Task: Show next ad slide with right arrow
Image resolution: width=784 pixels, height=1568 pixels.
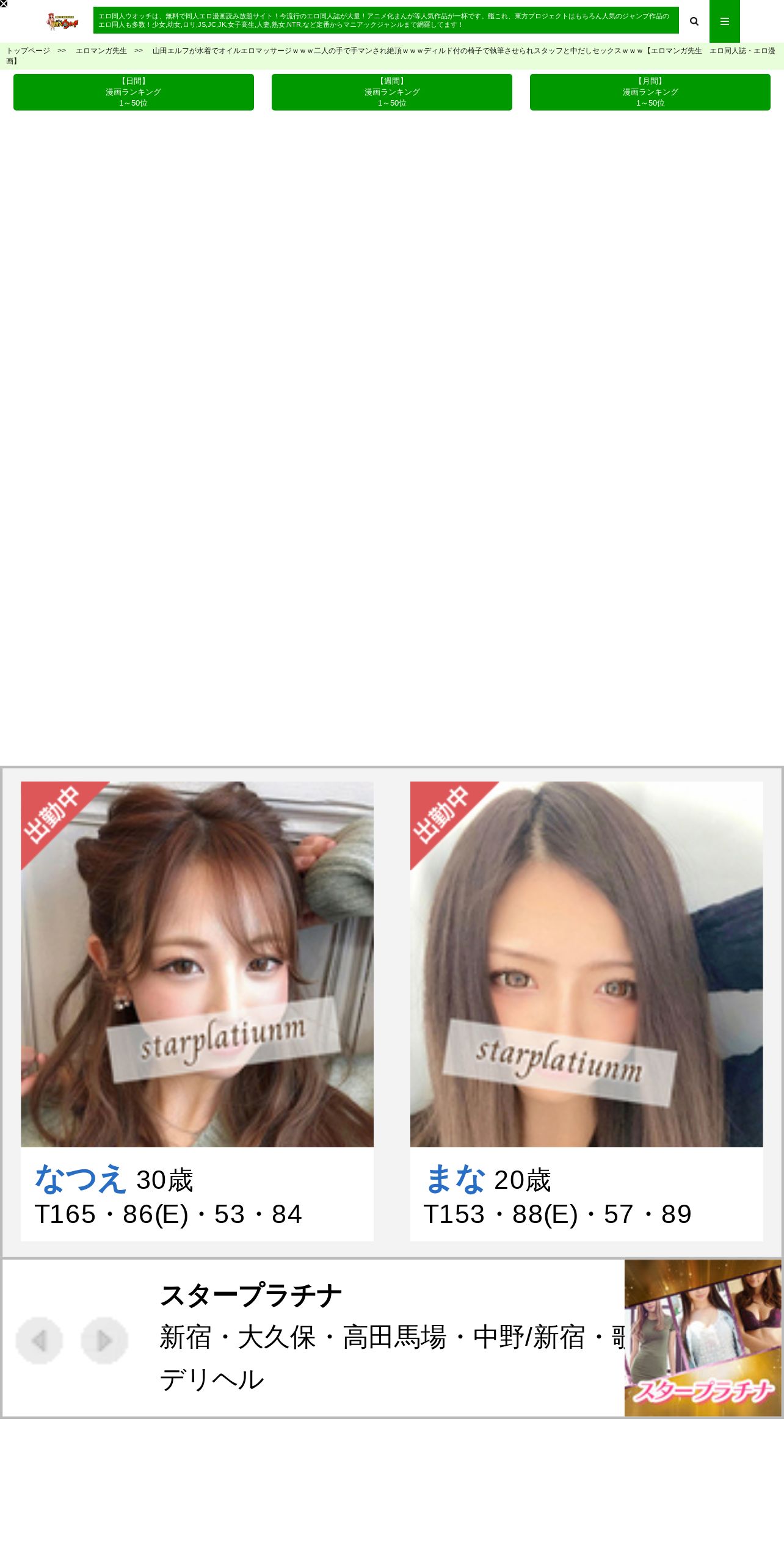Action: click(104, 1341)
